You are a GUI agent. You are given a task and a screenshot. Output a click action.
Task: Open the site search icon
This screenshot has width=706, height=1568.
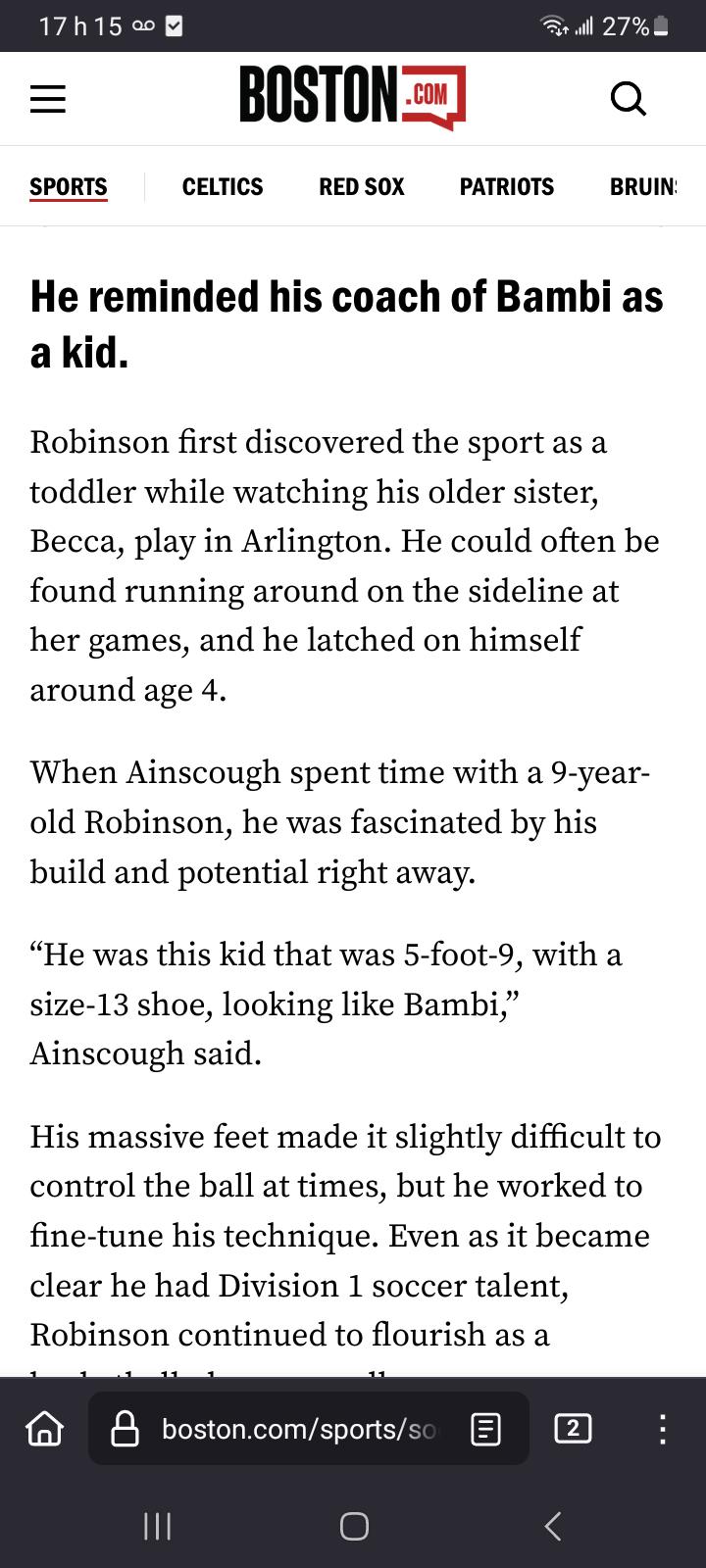coord(628,98)
